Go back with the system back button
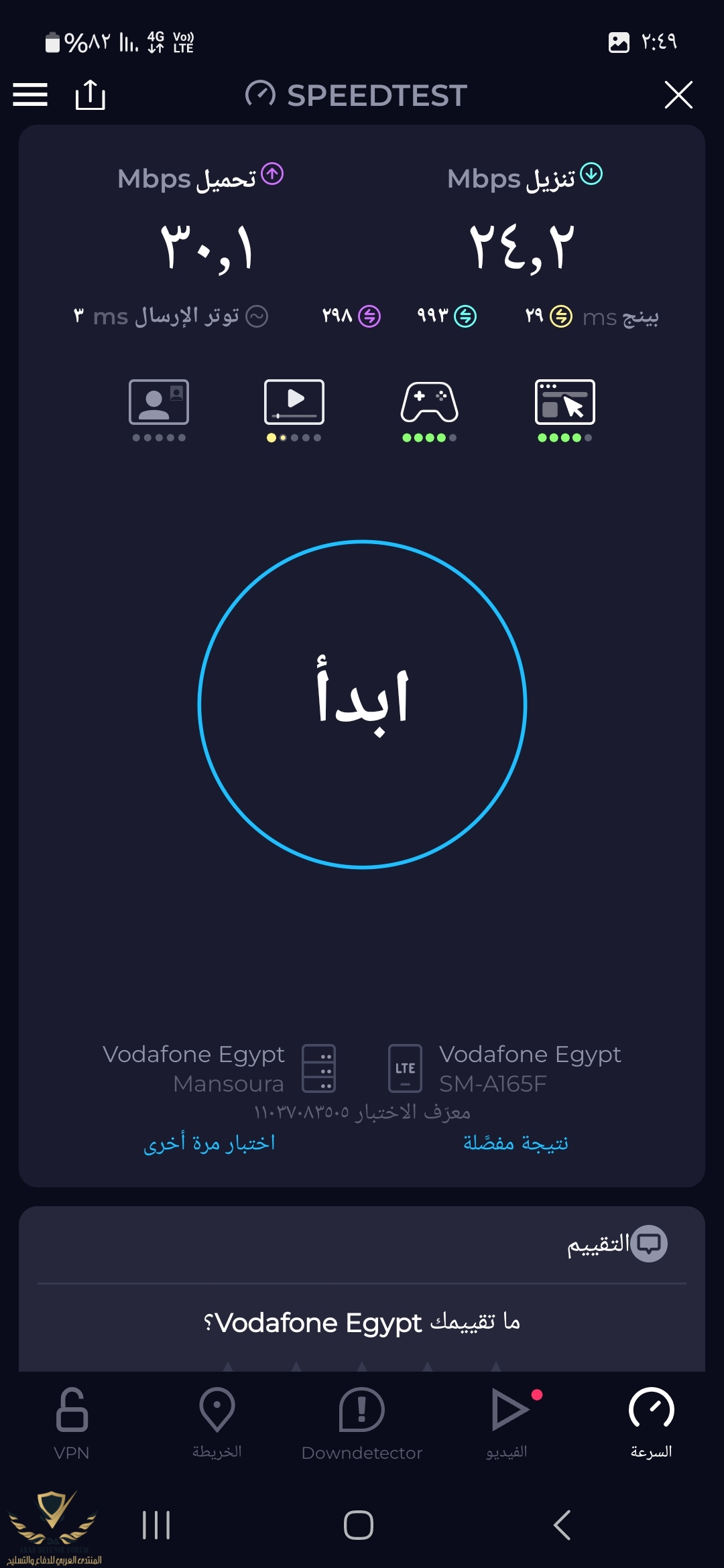 click(562, 1525)
